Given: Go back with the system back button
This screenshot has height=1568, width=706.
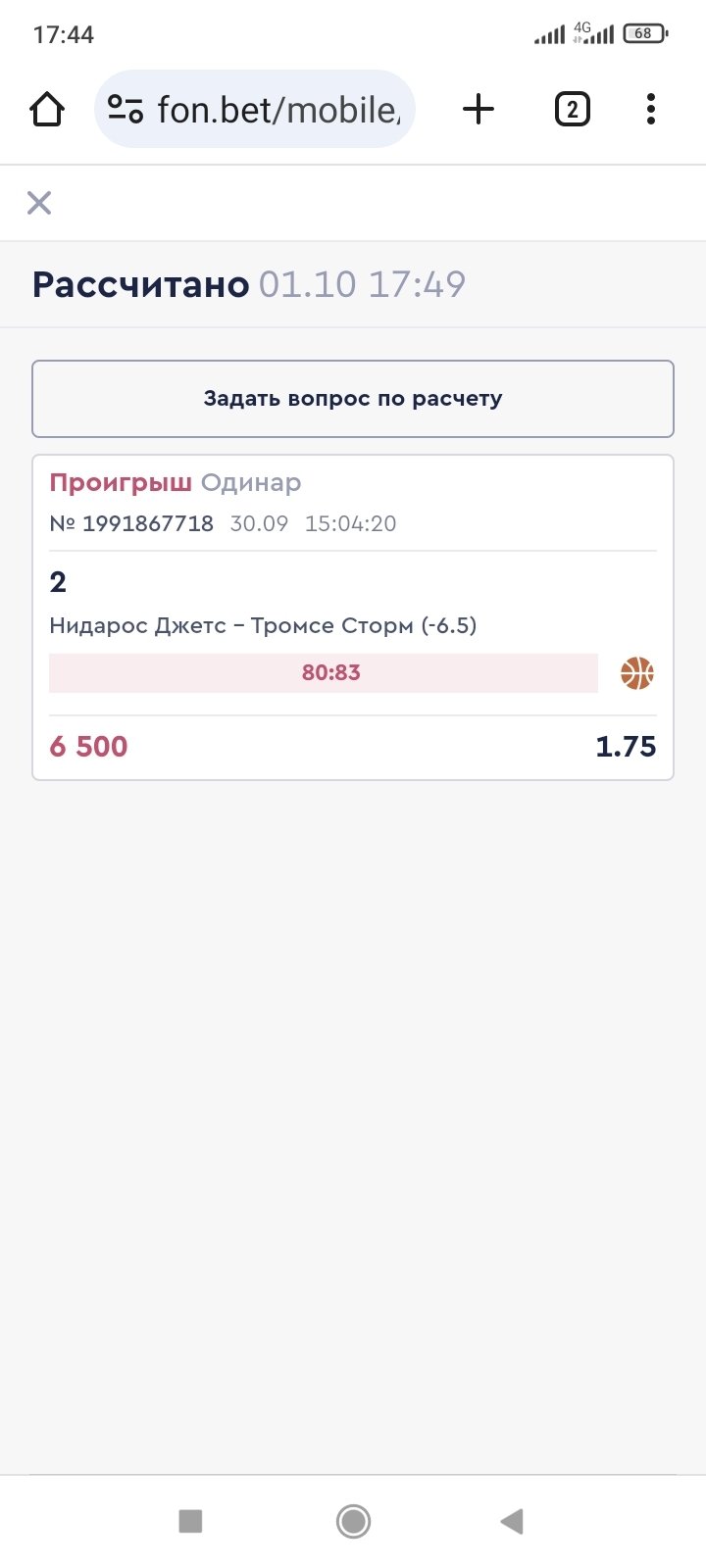Looking at the screenshot, I should point(512,1521).
